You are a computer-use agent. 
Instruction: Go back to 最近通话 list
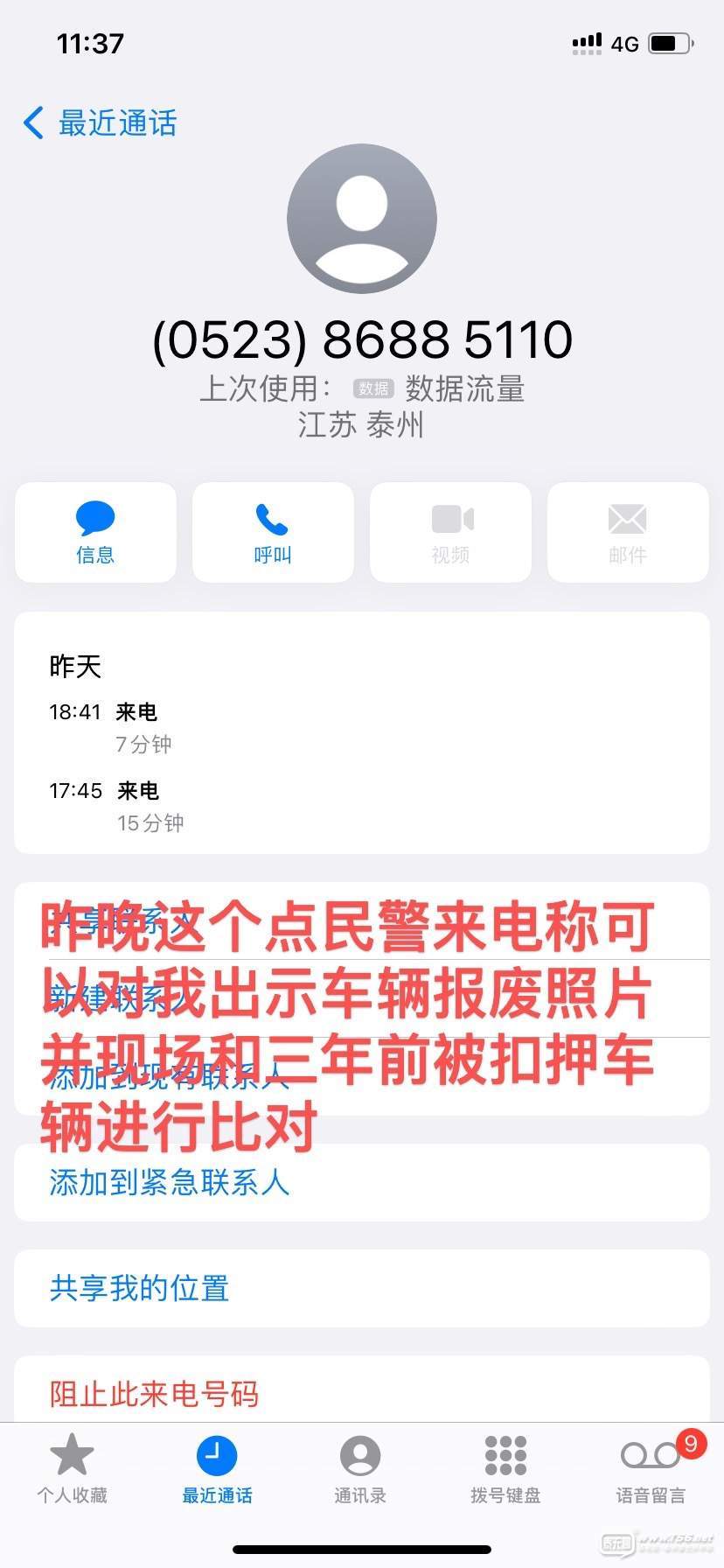100,123
